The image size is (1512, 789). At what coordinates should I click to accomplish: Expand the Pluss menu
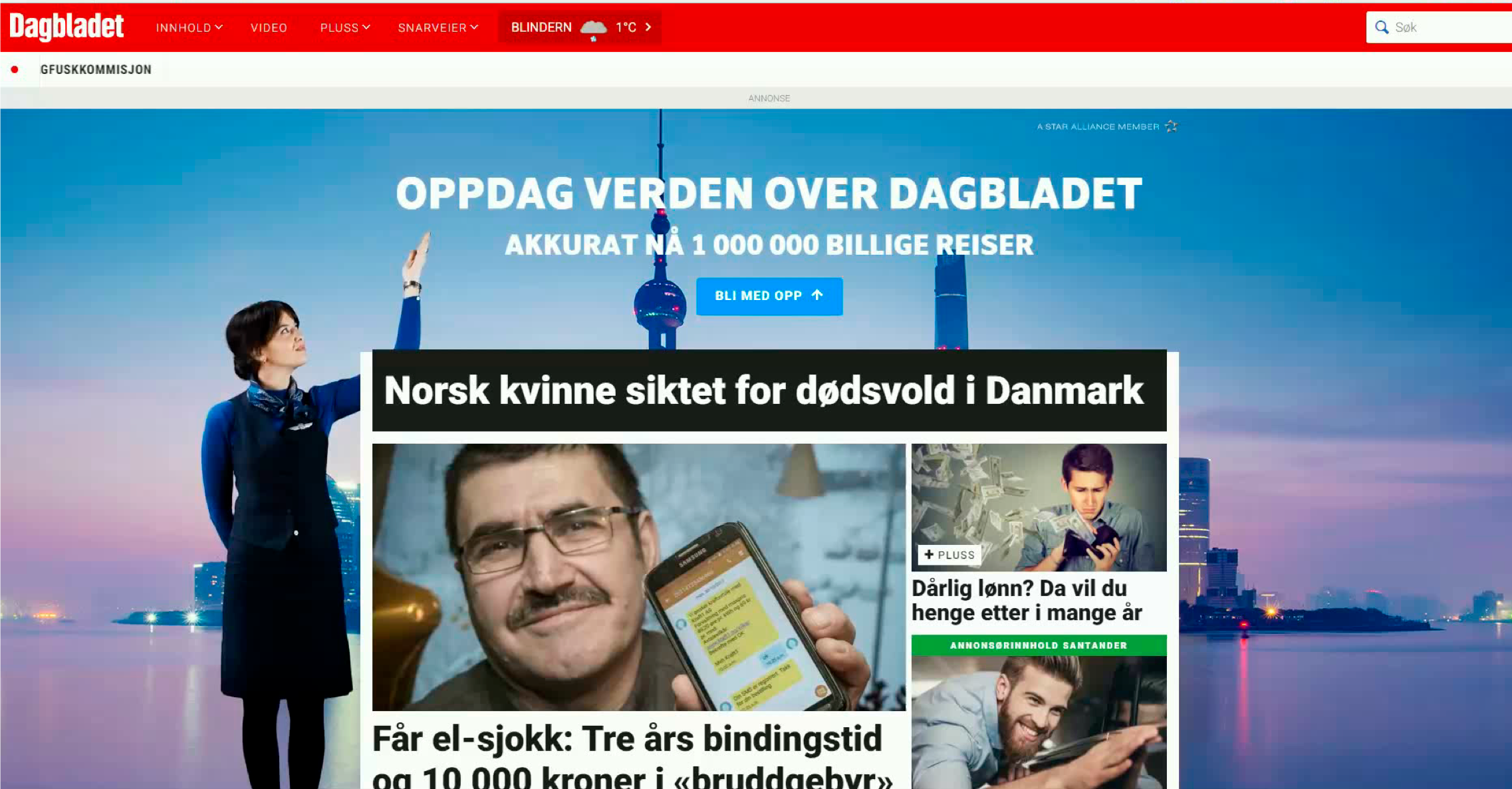click(344, 28)
